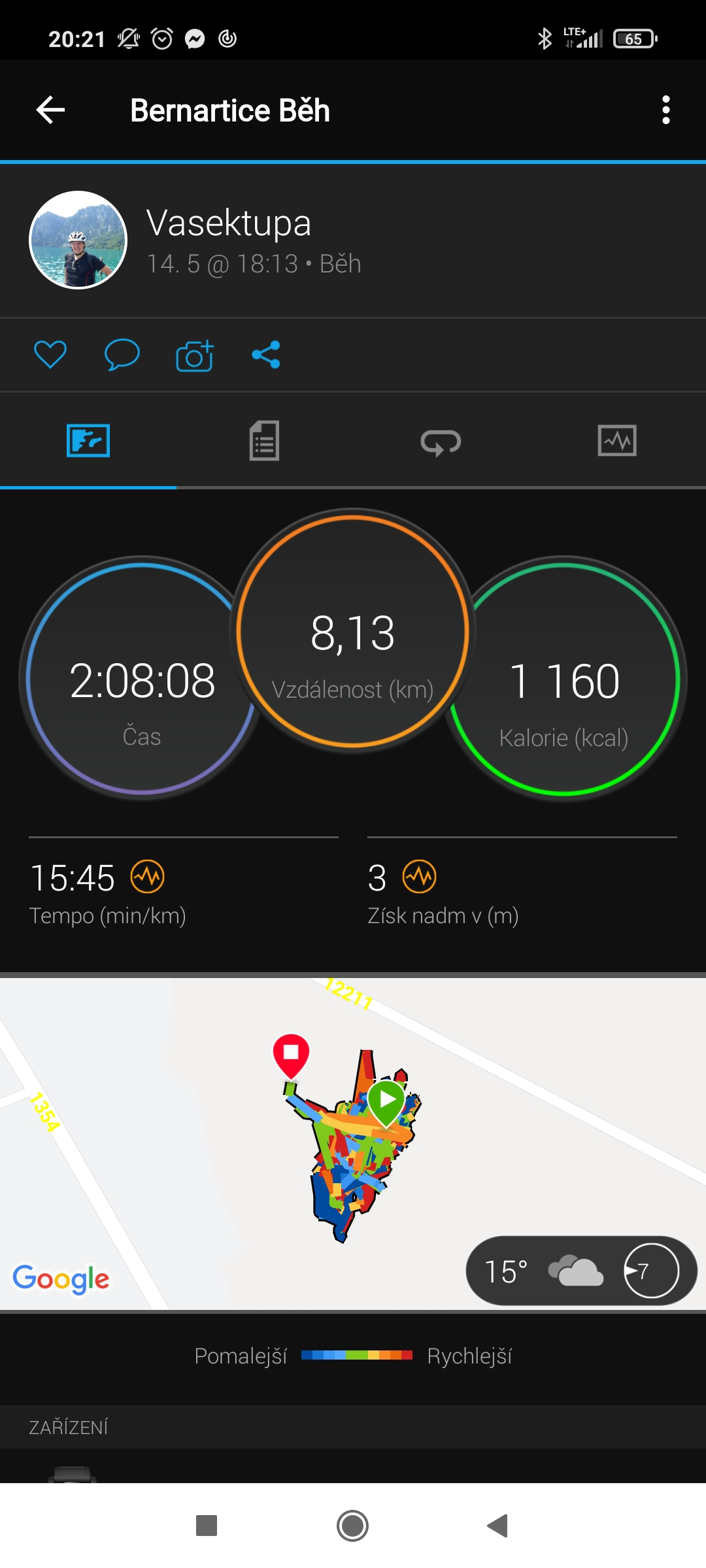The height and width of the screenshot is (1568, 706).
Task: Tap the 15° weather widget
Action: pyautogui.click(x=581, y=1271)
